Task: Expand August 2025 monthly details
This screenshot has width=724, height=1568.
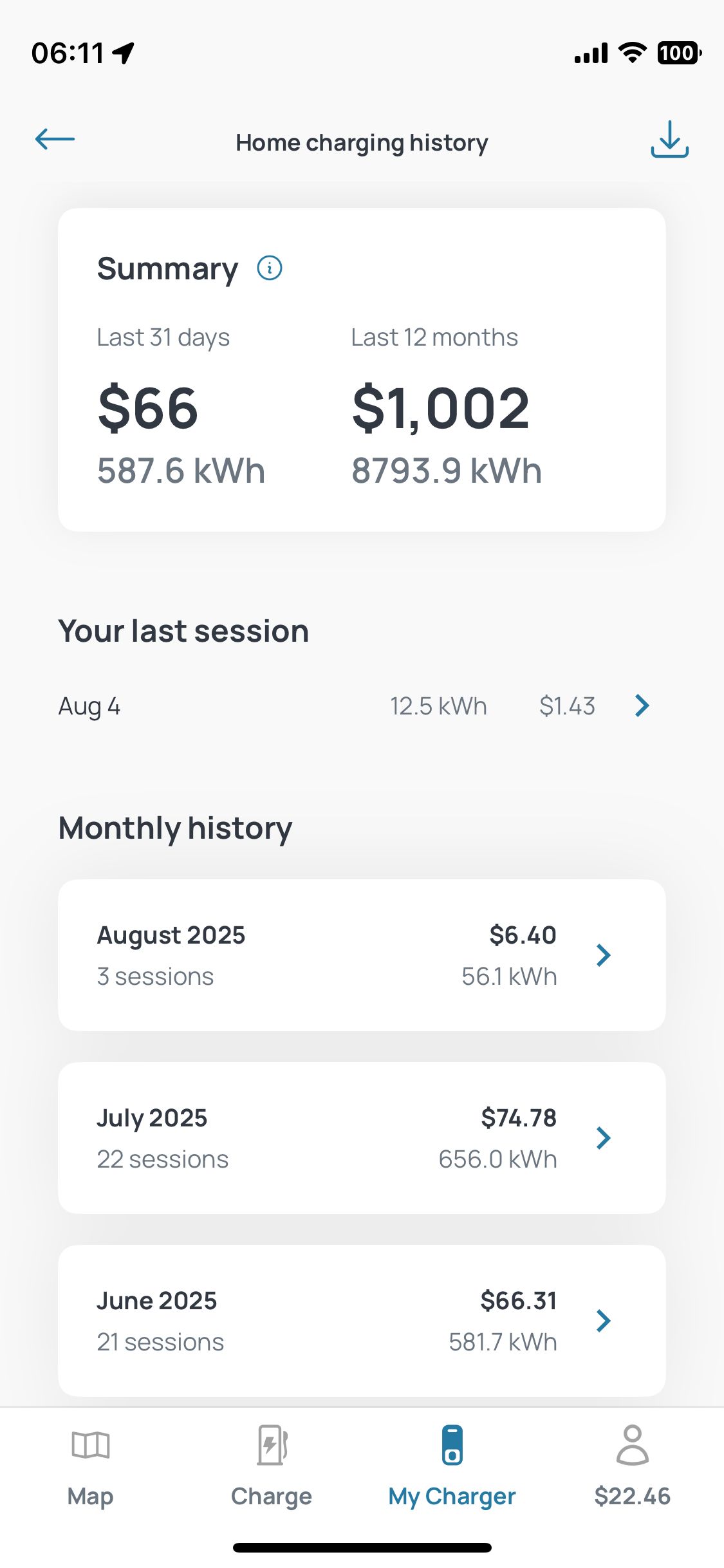Action: (x=603, y=955)
